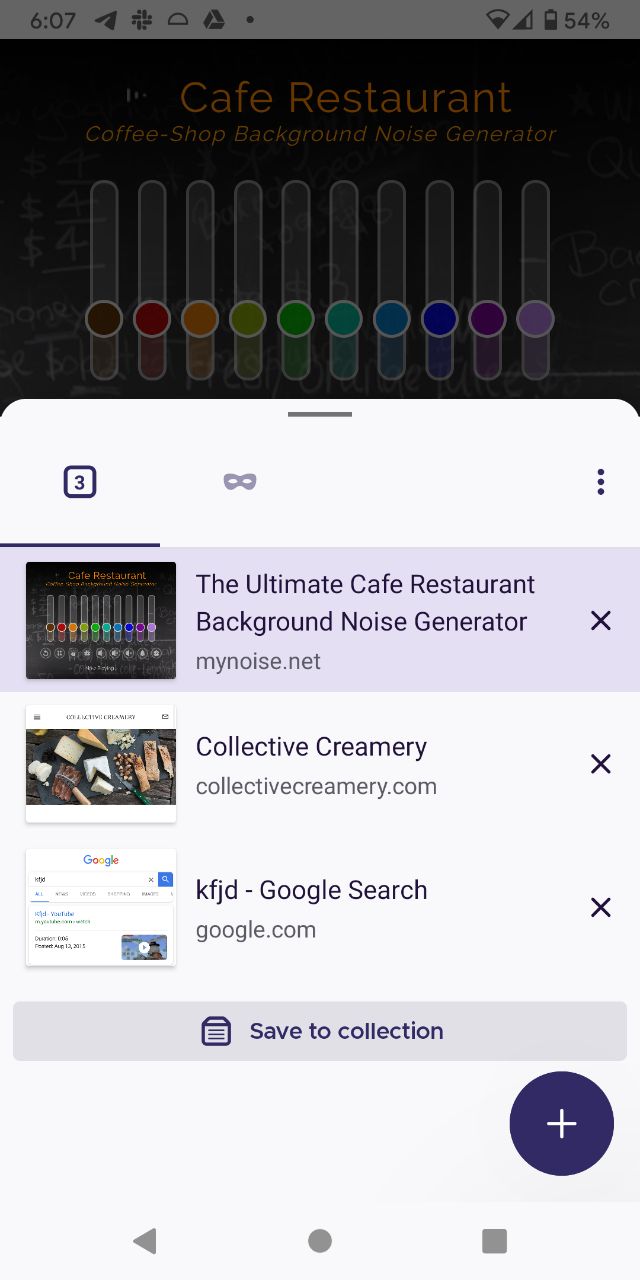Close the kfjd Google Search tab

point(600,907)
